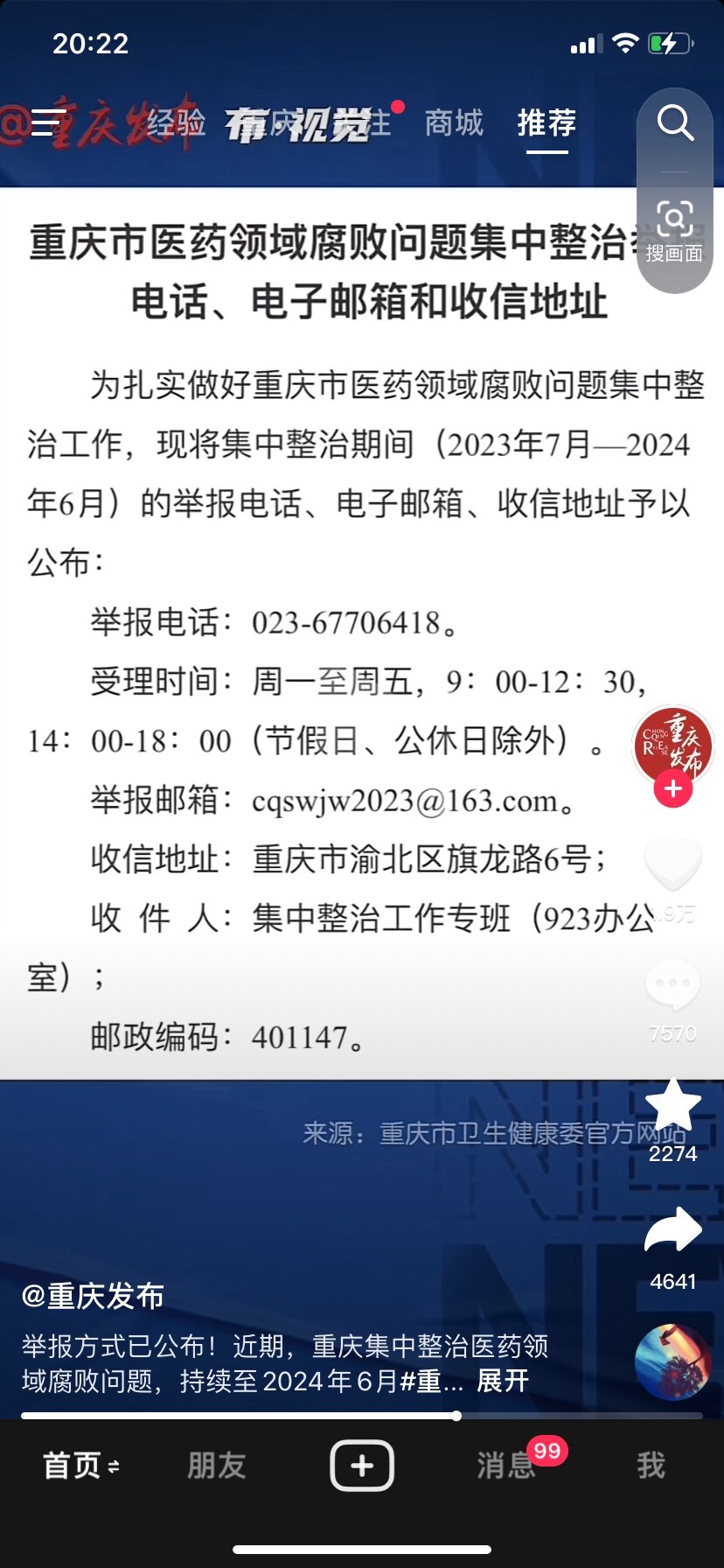The image size is (724, 1568).
Task: Switch to the 推荐 tab
Action: click(546, 122)
